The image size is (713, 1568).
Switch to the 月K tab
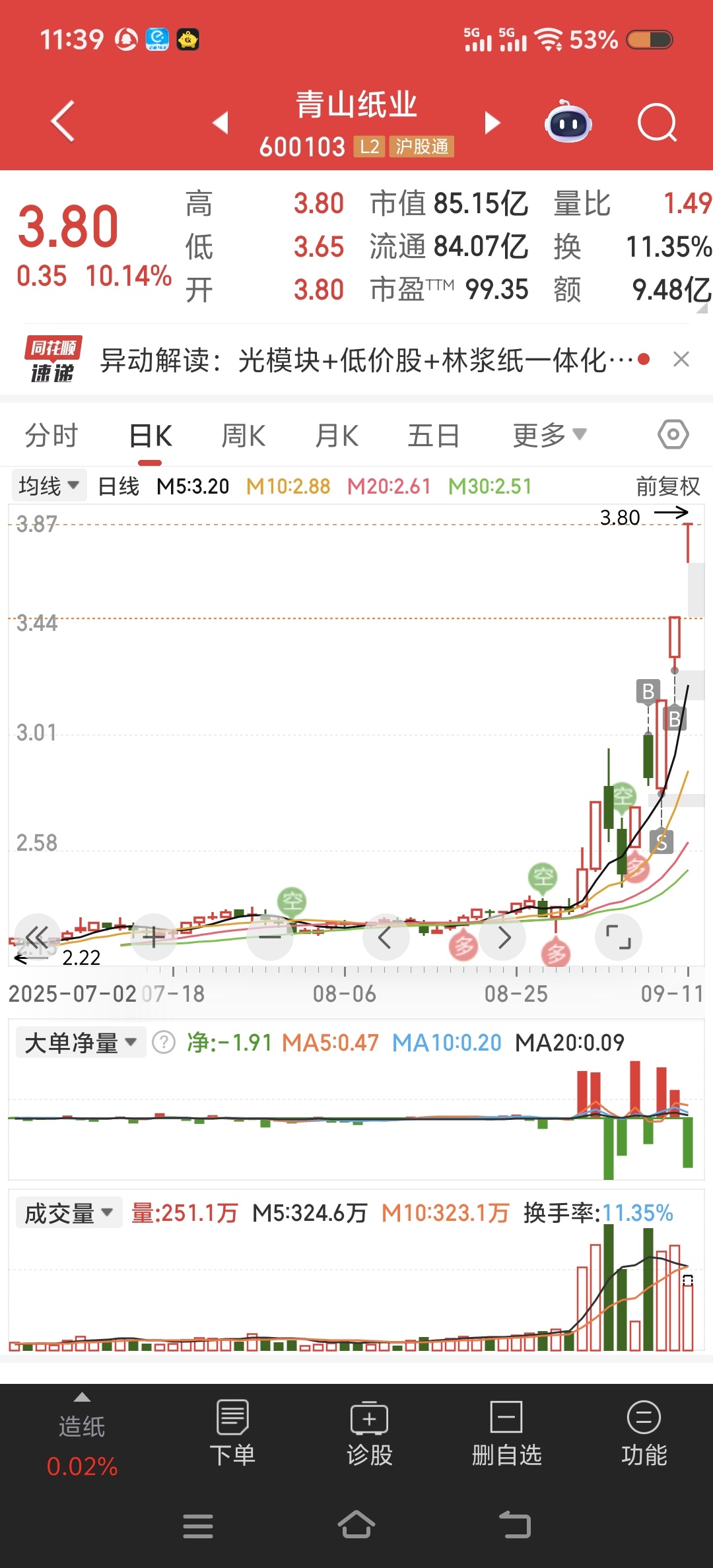(337, 436)
